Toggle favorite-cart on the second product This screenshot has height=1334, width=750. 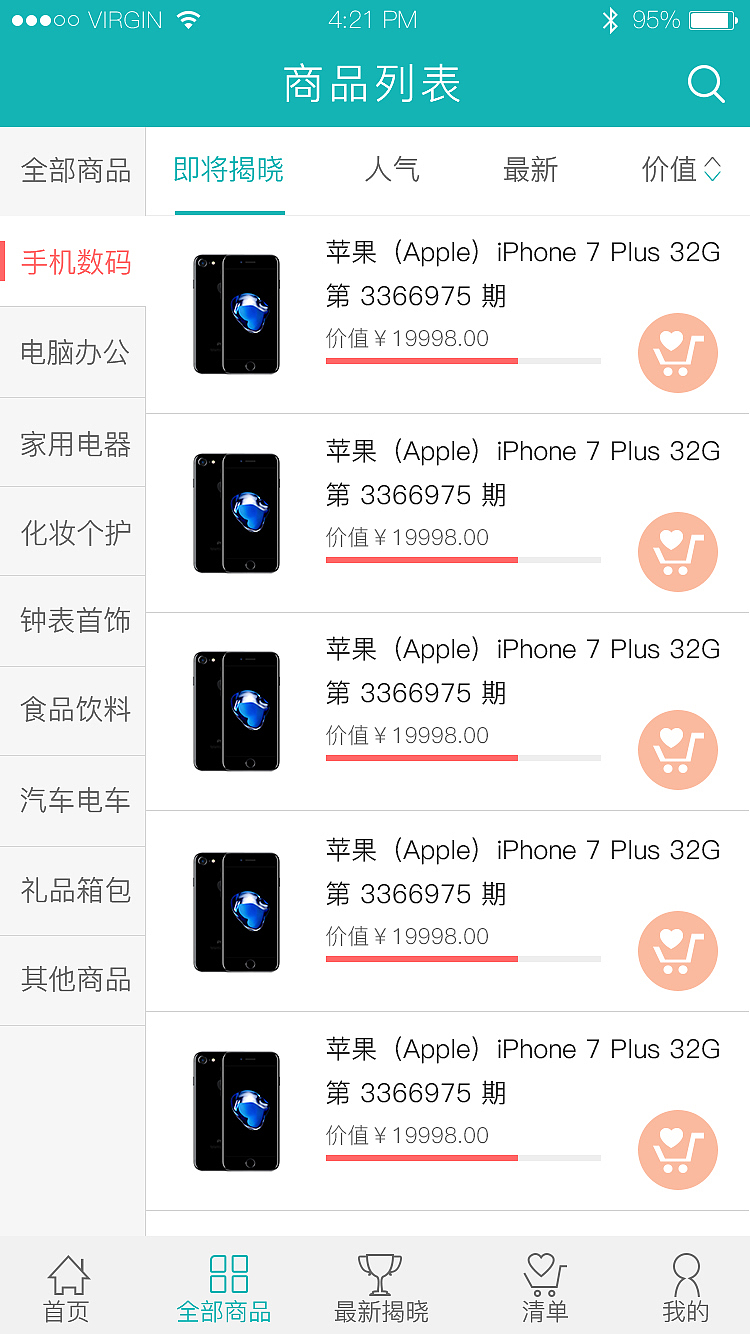pos(678,552)
